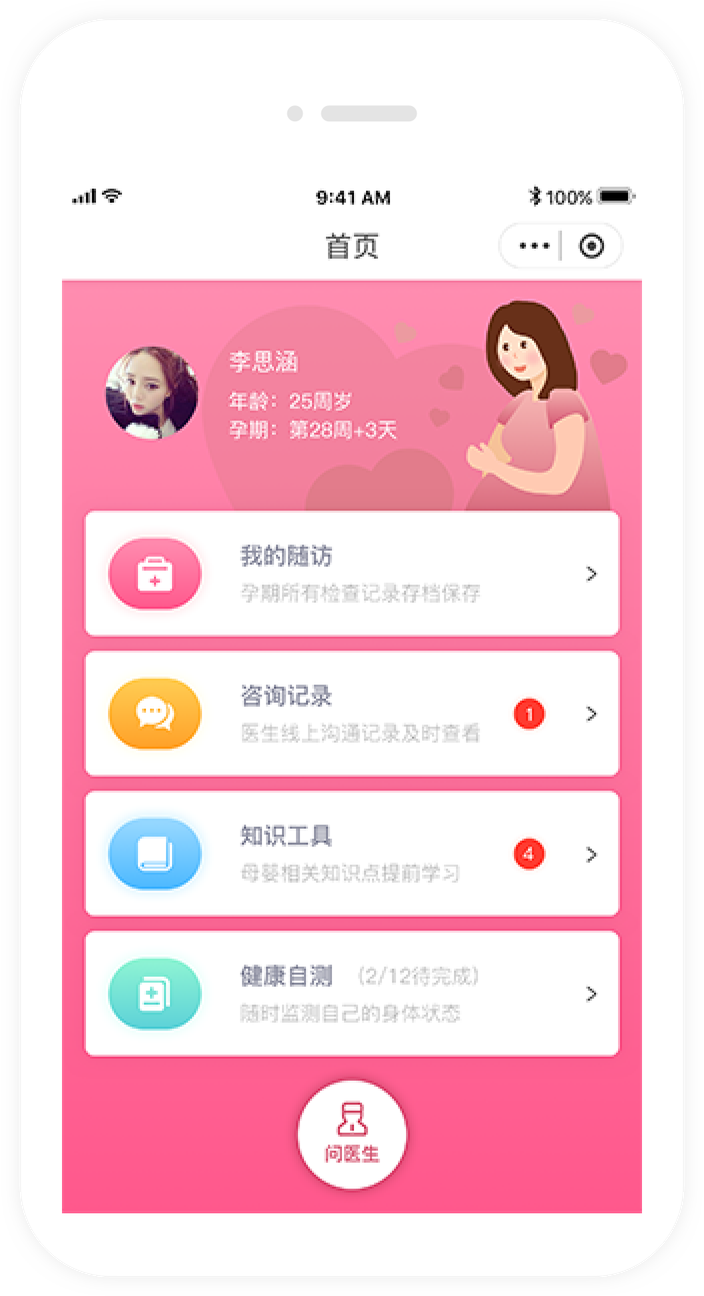
Task: Open 知识工具 knowledge tools
Action: click(x=352, y=853)
